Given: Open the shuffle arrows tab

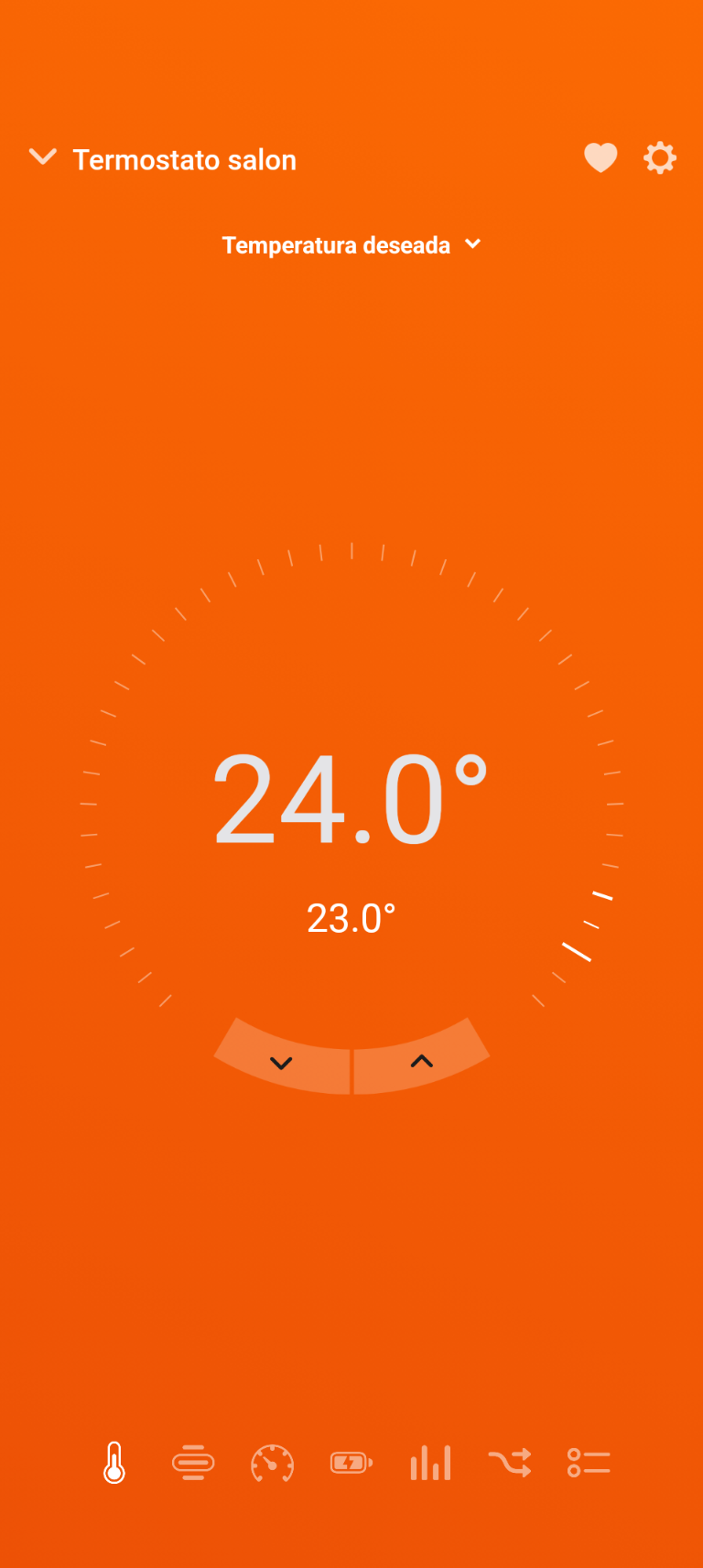Looking at the screenshot, I should [x=510, y=1463].
